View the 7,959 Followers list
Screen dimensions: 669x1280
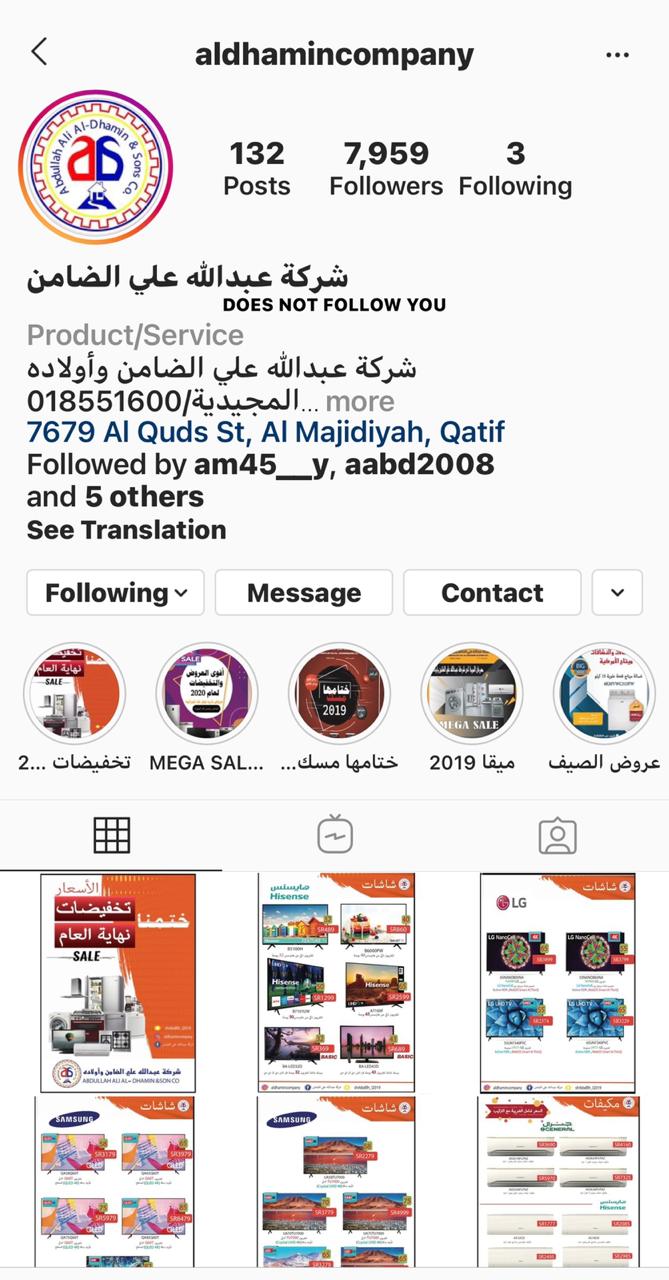tap(386, 168)
